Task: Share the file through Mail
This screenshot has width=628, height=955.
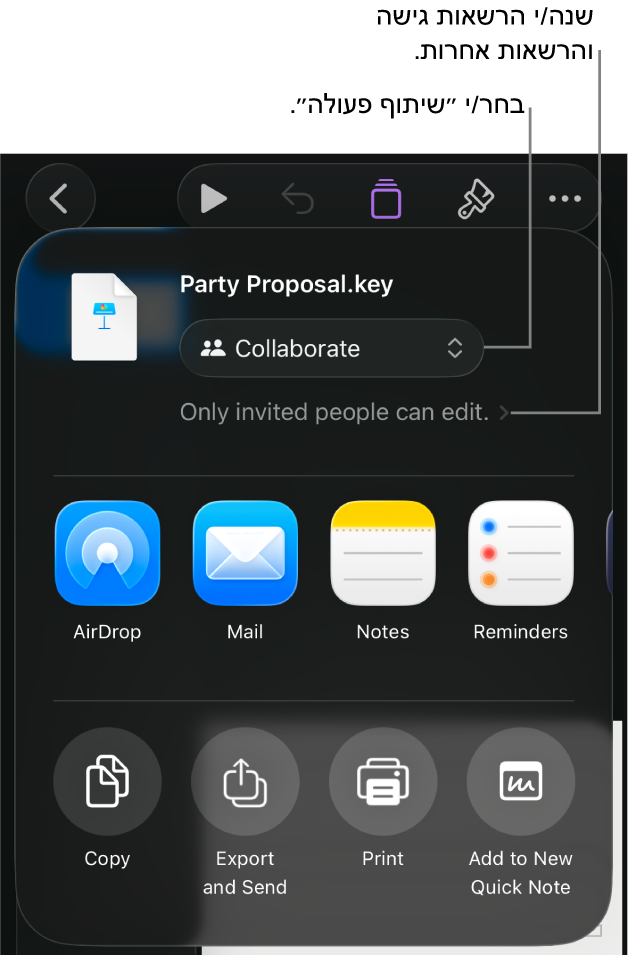Action: click(245, 553)
